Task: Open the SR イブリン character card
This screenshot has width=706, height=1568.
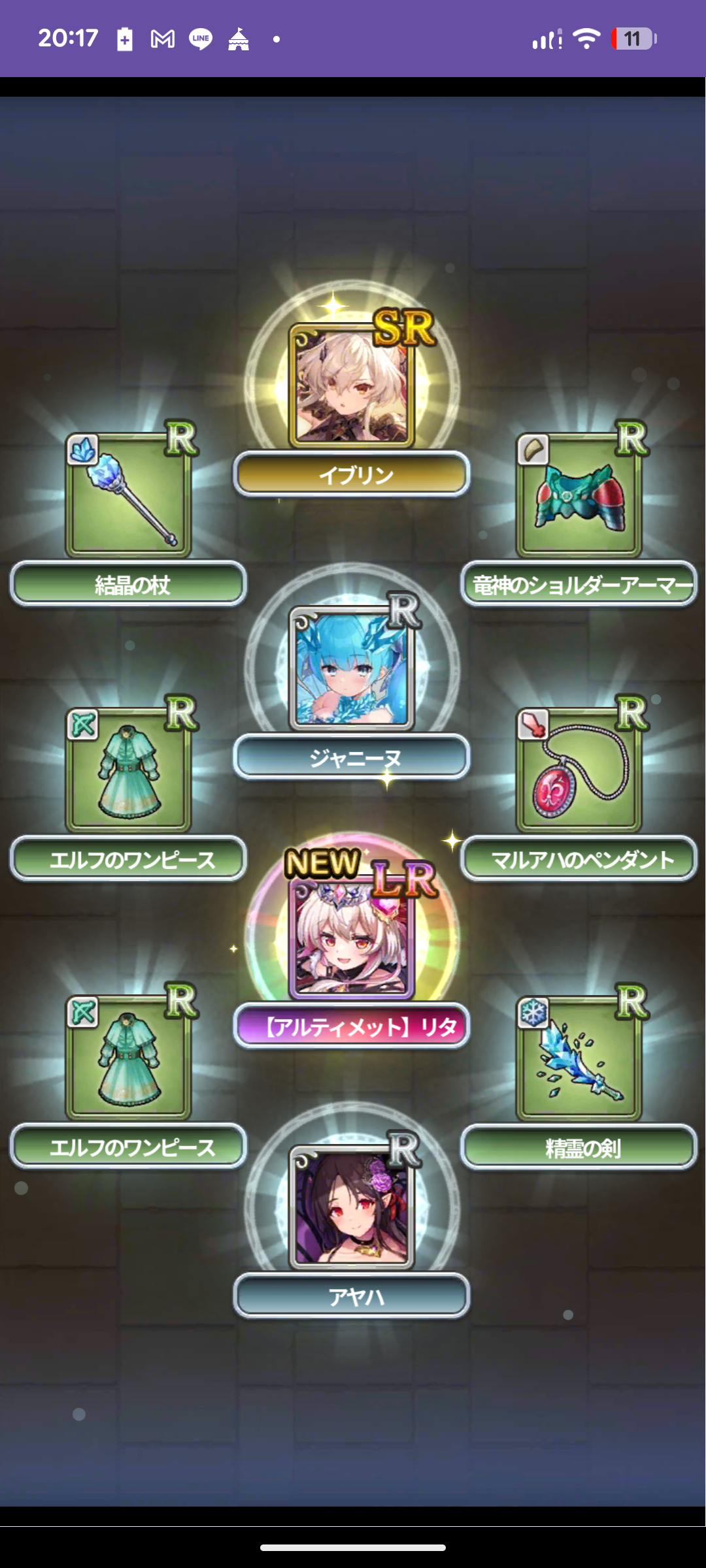Action: click(x=352, y=387)
